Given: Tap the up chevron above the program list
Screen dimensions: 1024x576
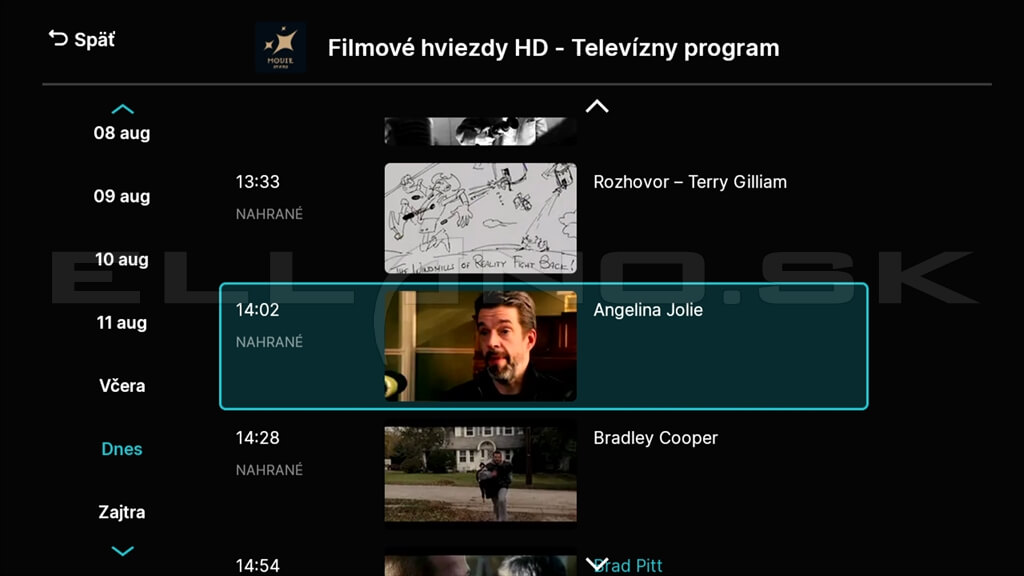Looking at the screenshot, I should (597, 106).
